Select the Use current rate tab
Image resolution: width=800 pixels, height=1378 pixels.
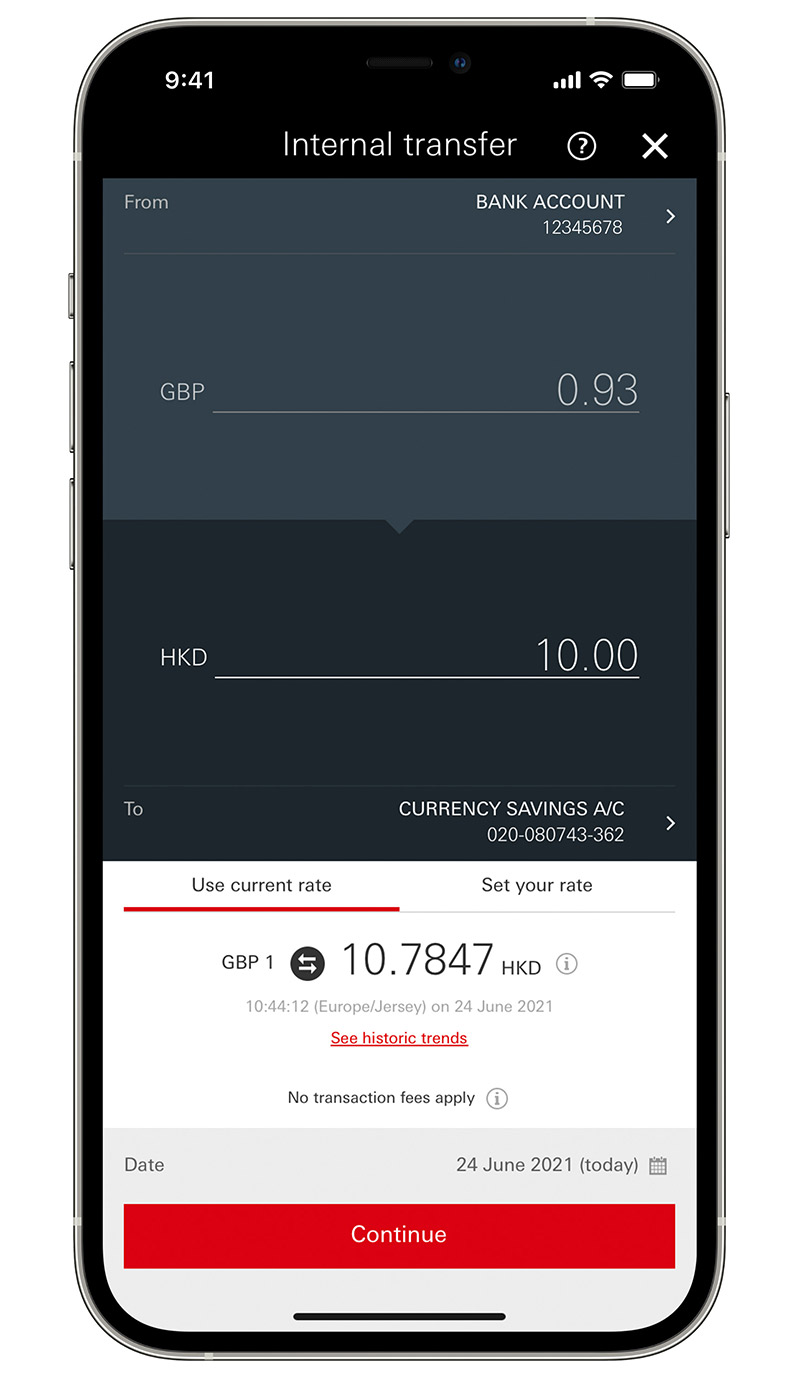point(261,885)
